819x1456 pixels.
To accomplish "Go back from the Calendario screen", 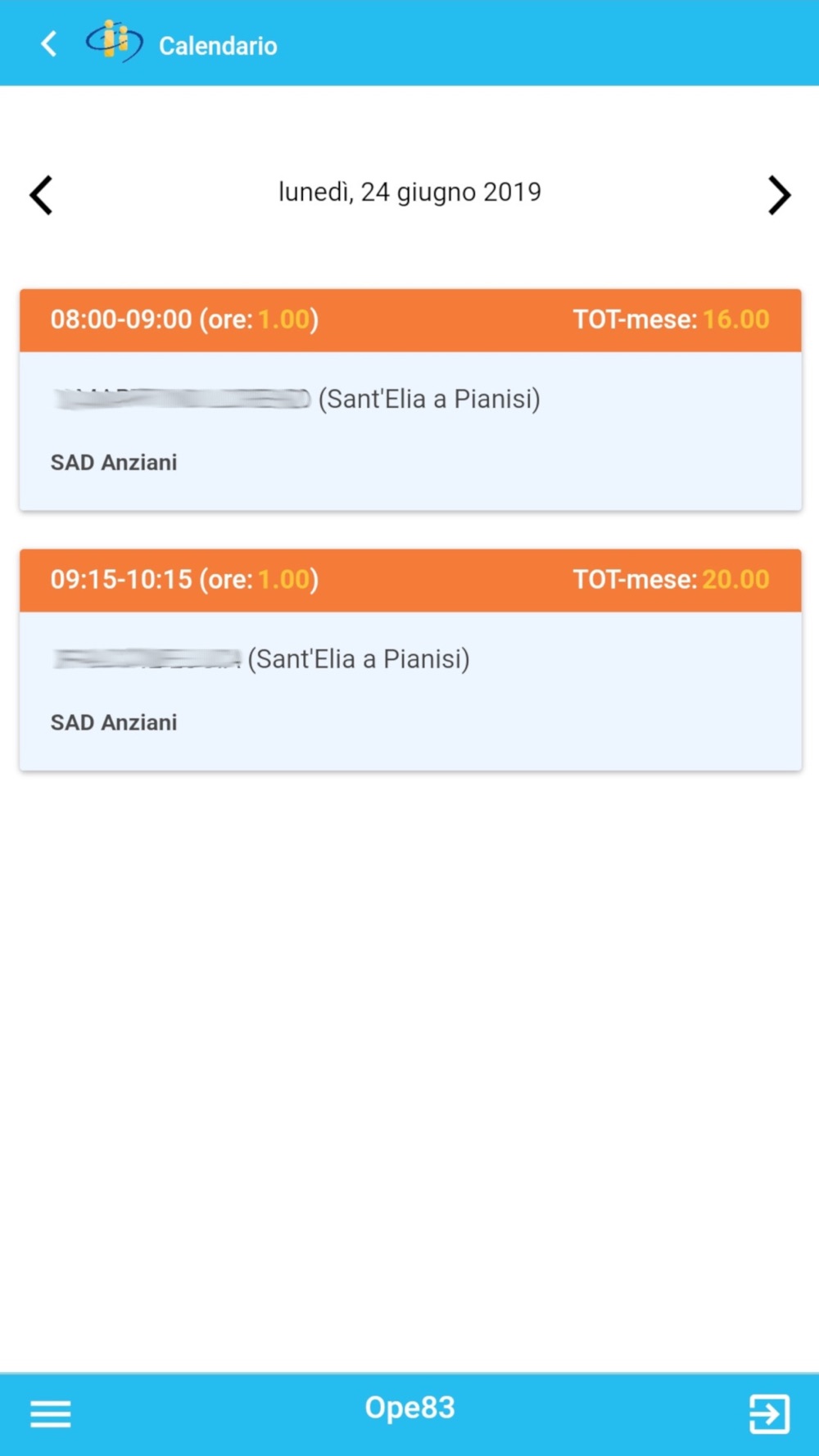I will coord(49,44).
